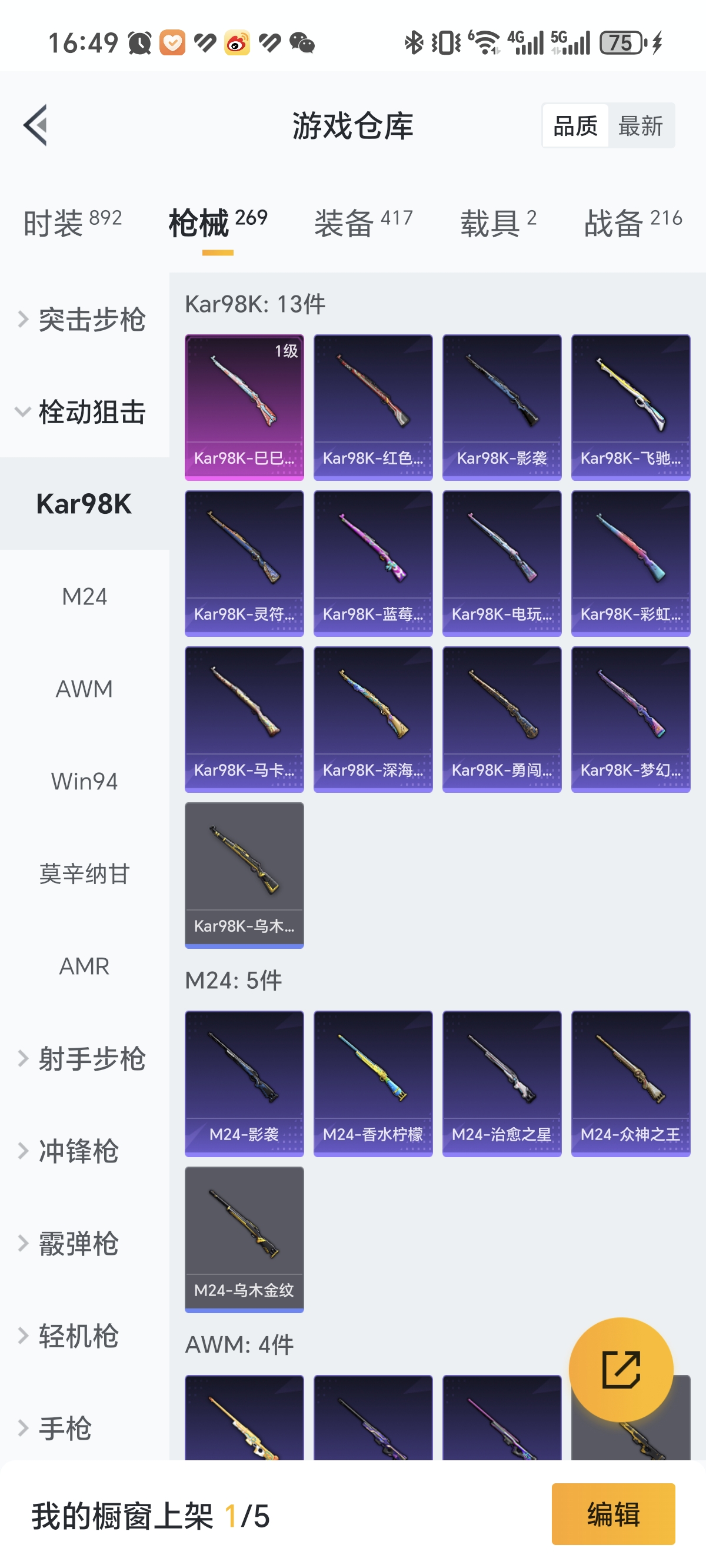Open the M24-乌木金纹 skin tile
The height and width of the screenshot is (1568, 706).
[x=244, y=1240]
